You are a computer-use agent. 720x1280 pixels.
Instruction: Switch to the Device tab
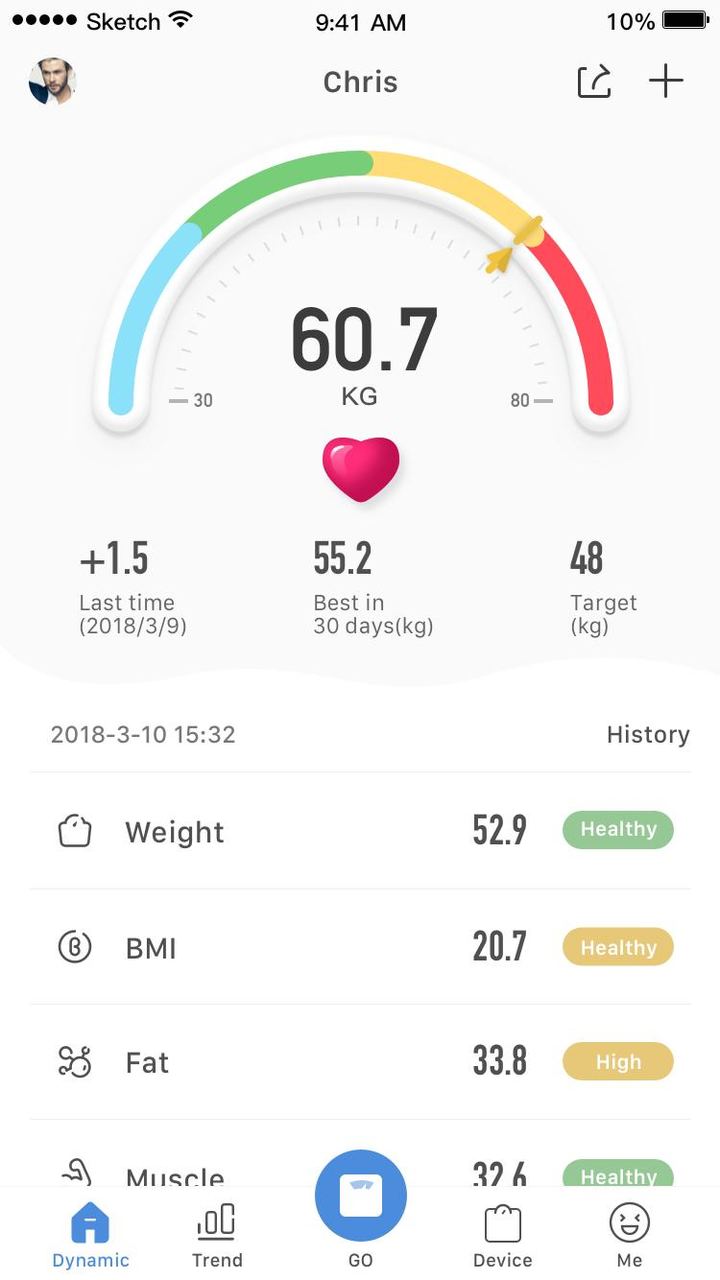point(503,1234)
